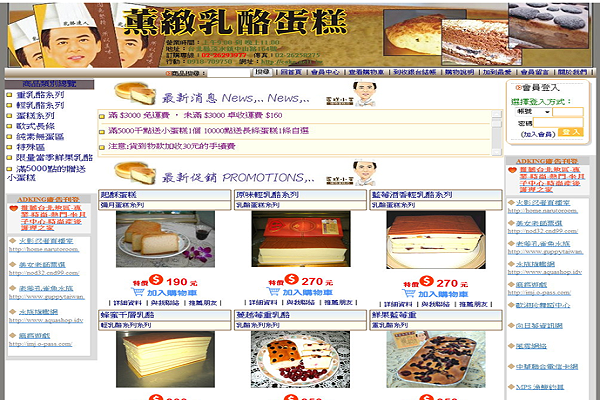Image resolution: width=600 pixels, height=400 pixels.
Task: Open the 純素無蛋區 category
Action: point(40,136)
